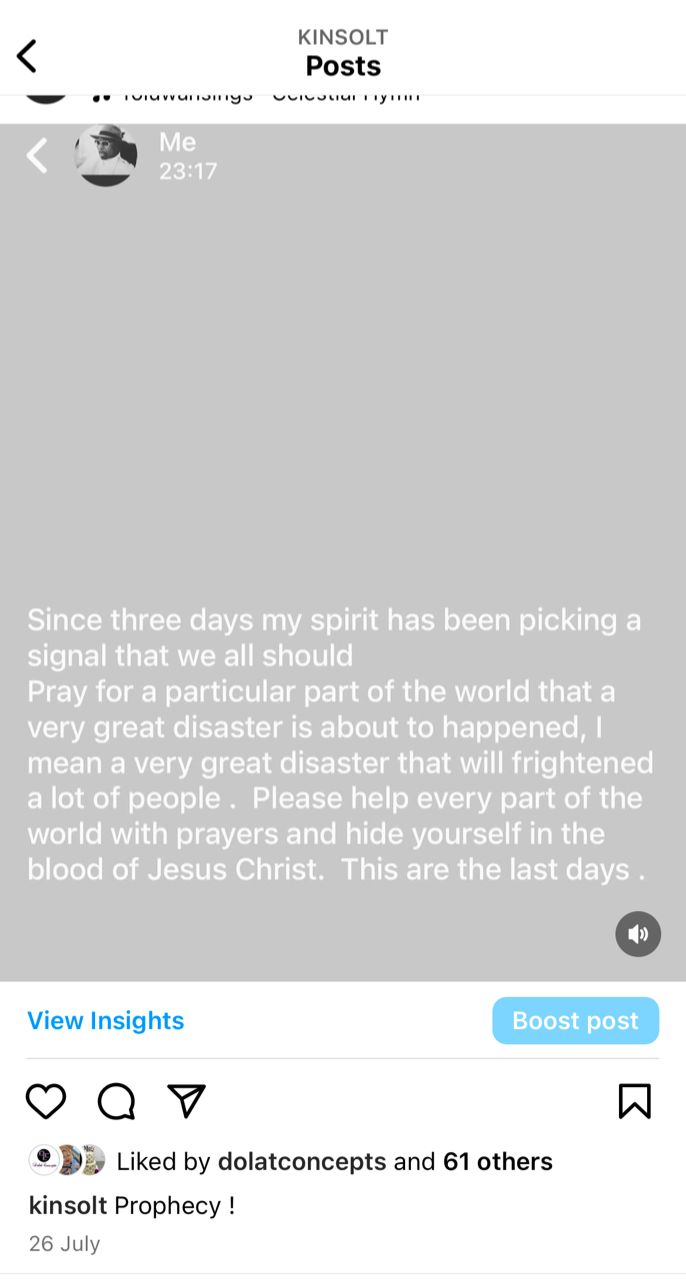Image resolution: width=686 pixels, height=1280 pixels.
Task: Unmute the post audio speaker
Action: [638, 934]
